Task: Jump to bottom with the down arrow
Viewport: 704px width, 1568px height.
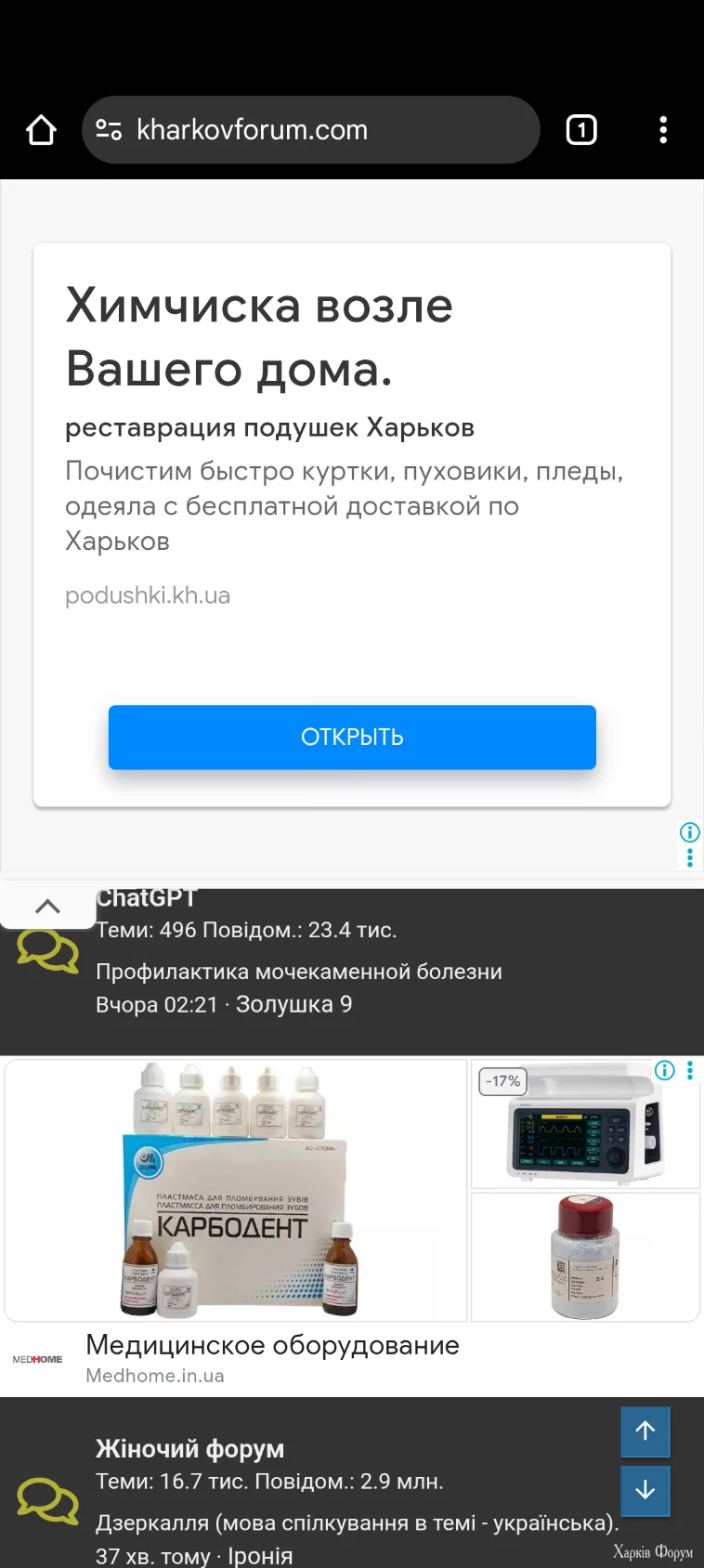Action: click(645, 1490)
